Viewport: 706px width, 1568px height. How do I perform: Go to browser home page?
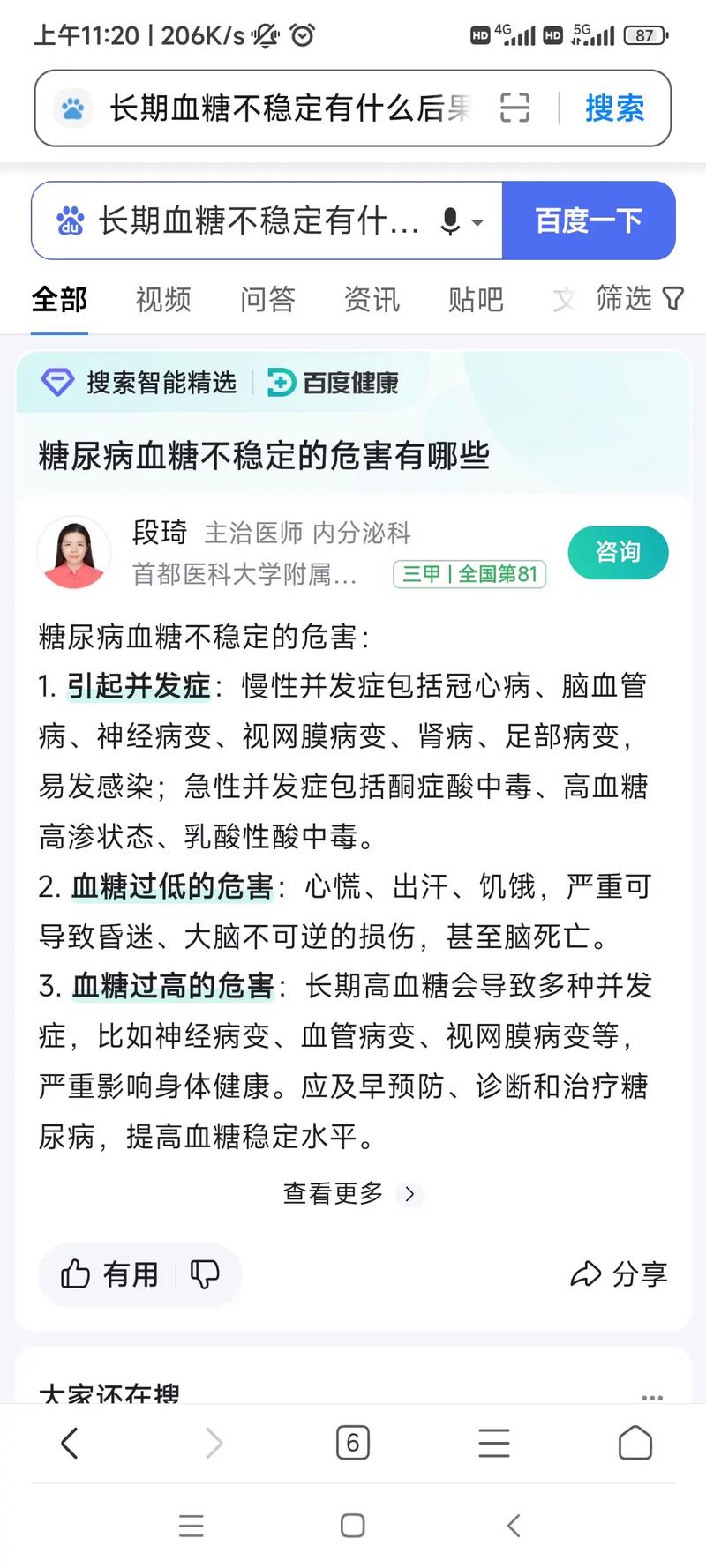[x=635, y=1444]
